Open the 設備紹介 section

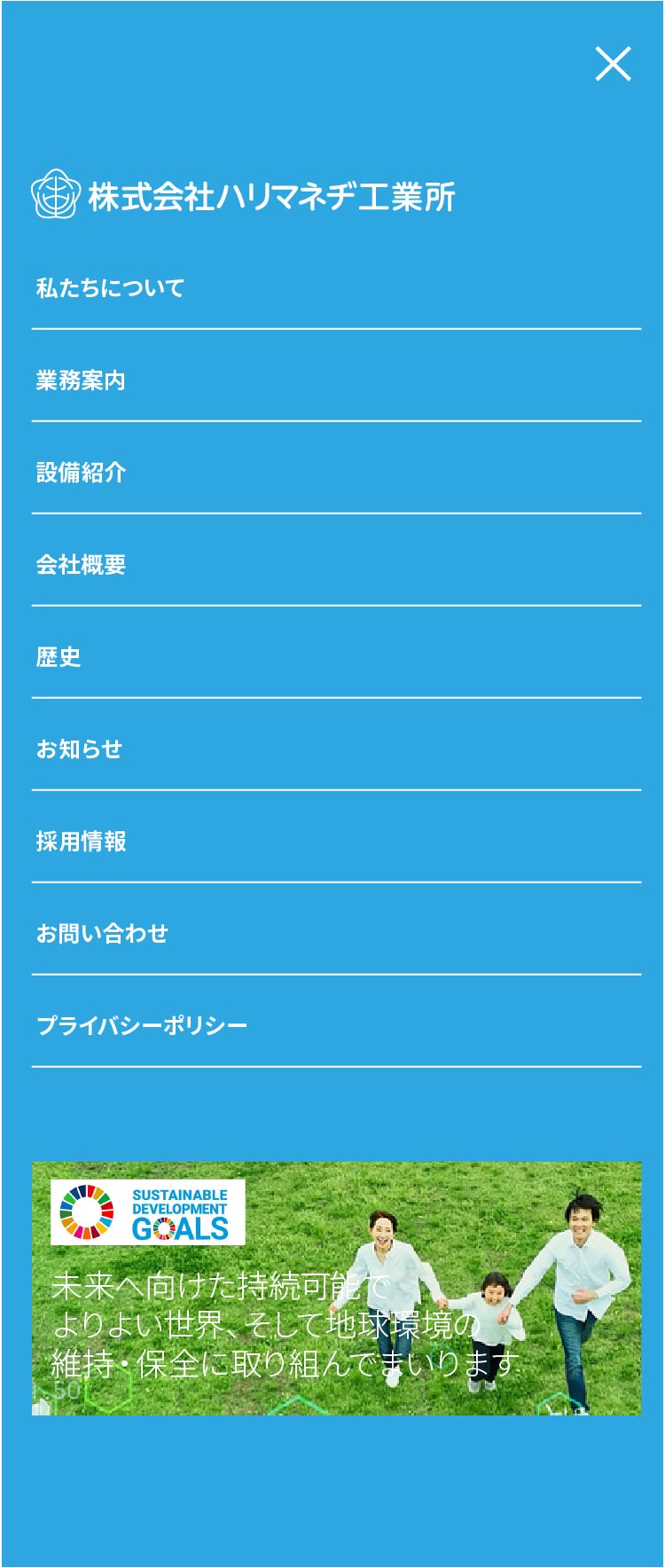tap(81, 473)
